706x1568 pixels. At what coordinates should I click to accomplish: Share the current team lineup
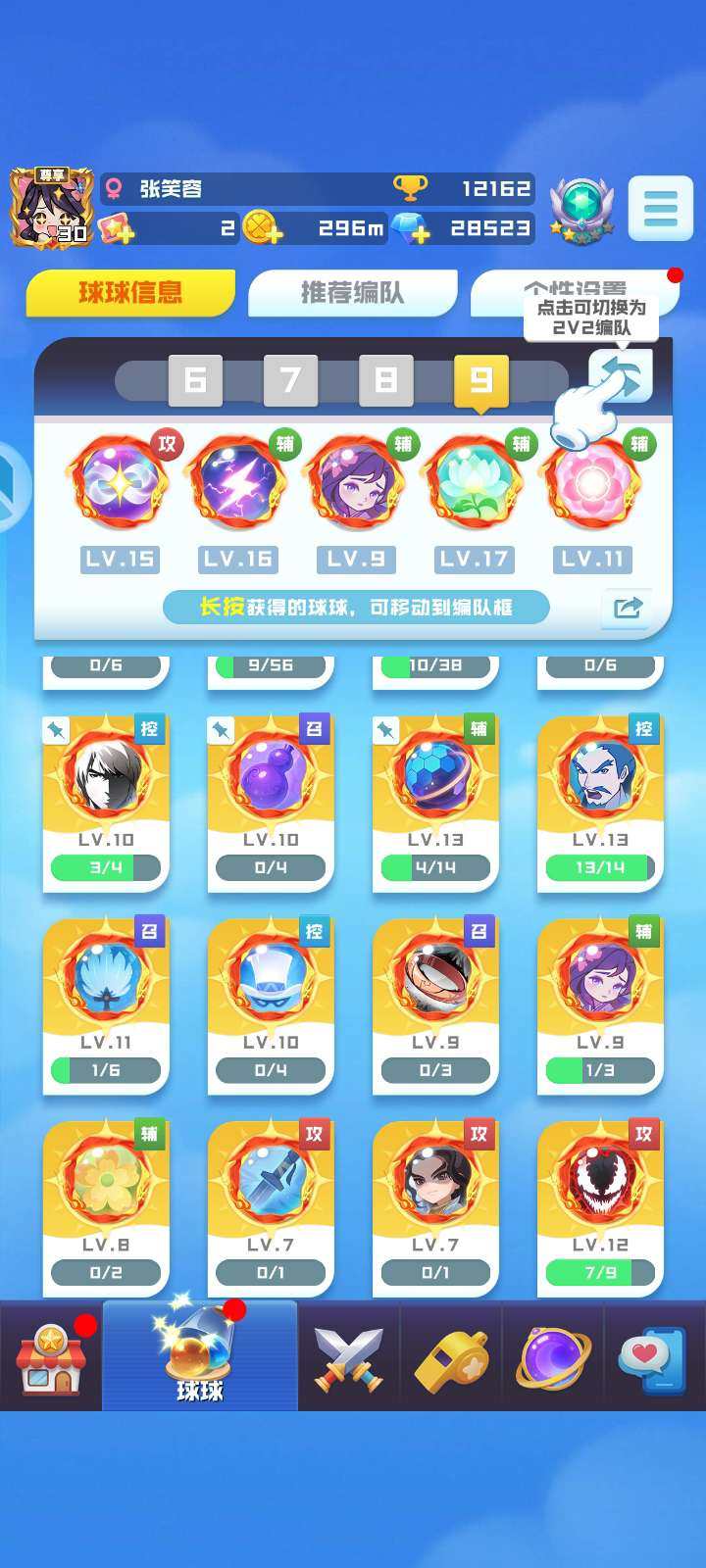(627, 608)
